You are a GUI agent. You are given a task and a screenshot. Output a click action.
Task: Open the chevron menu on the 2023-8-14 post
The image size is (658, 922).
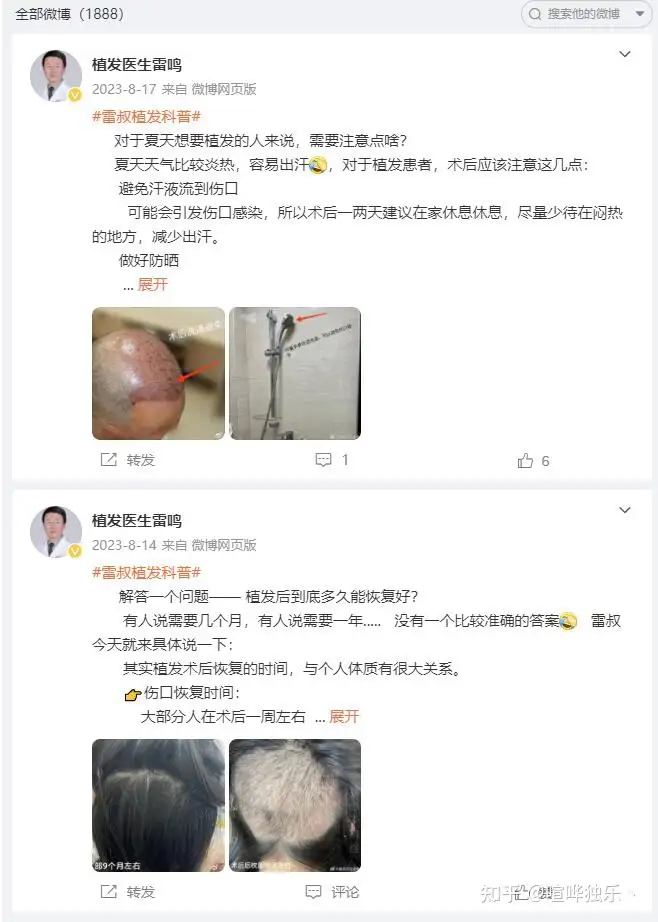pos(625,511)
